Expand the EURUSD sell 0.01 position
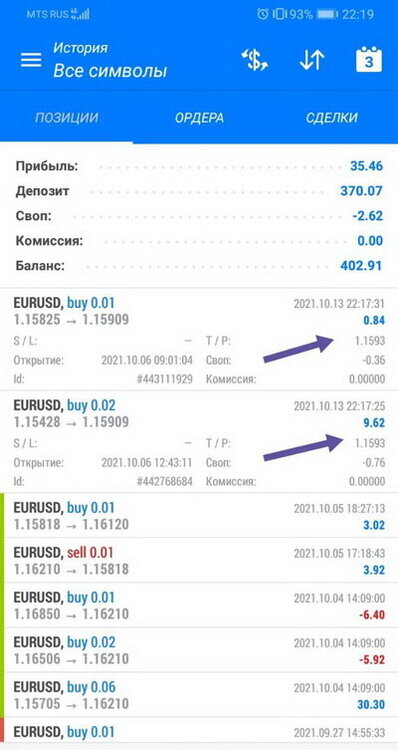This screenshot has height=750, width=398. 199,561
